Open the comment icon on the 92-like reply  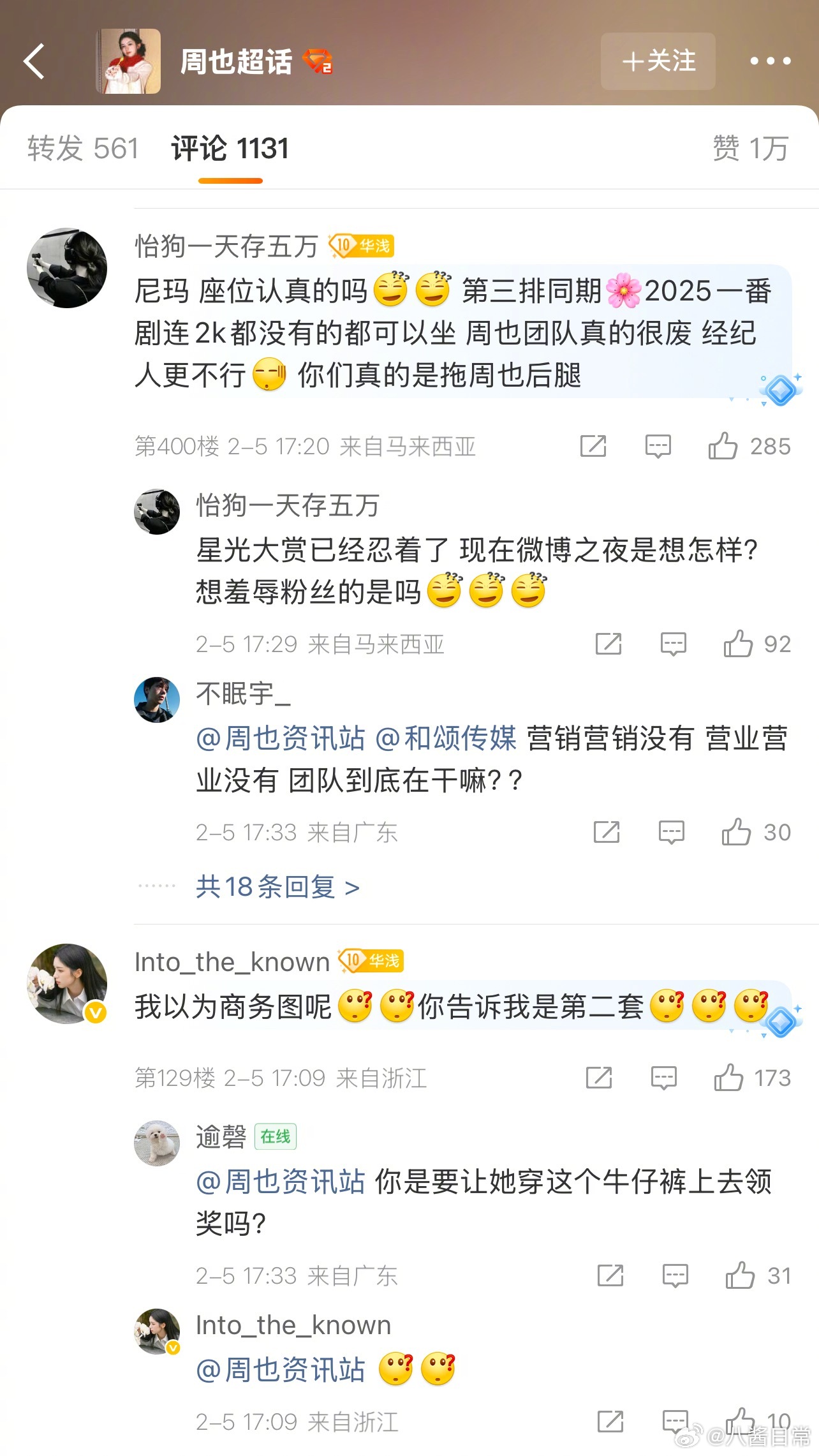pyautogui.click(x=673, y=644)
